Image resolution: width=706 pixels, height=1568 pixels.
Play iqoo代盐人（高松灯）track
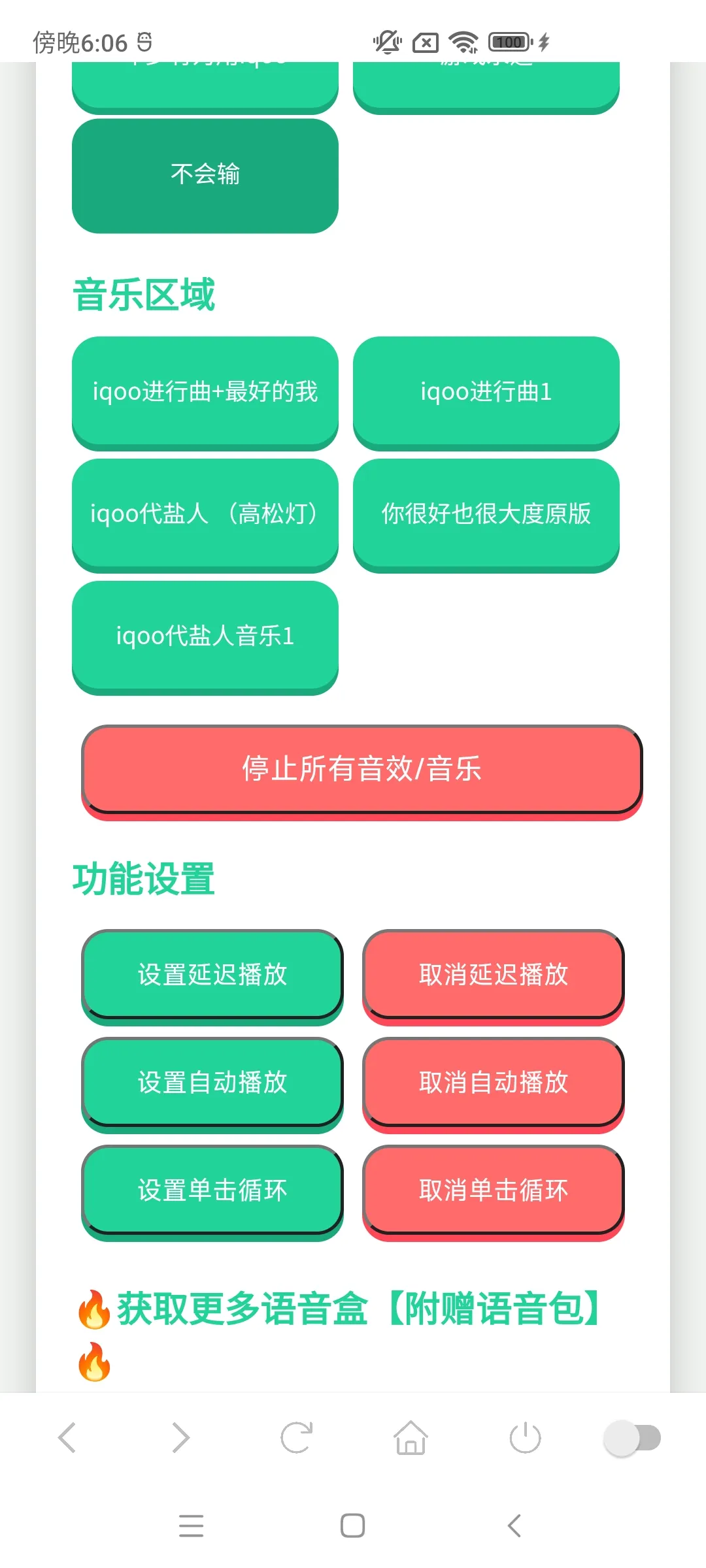(x=205, y=514)
